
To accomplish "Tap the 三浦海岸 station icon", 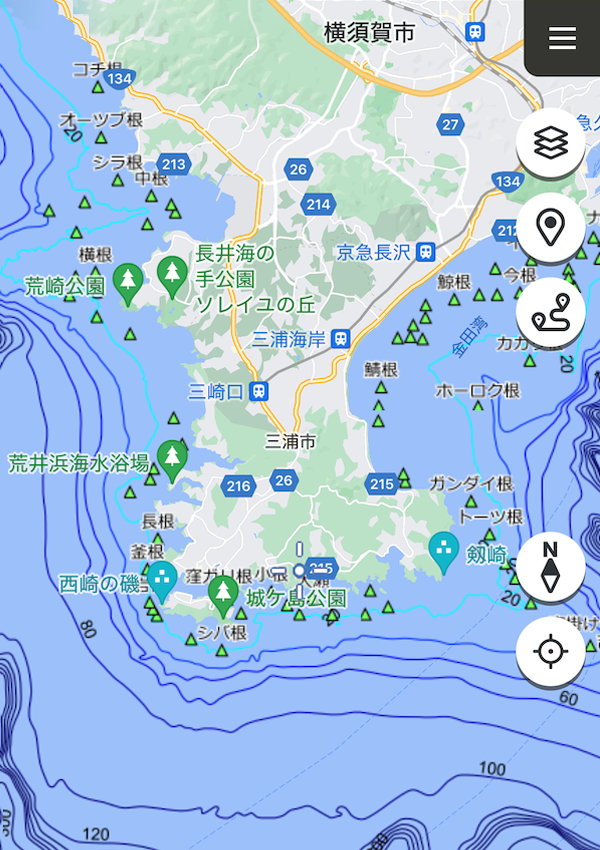I will pyautogui.click(x=342, y=338).
